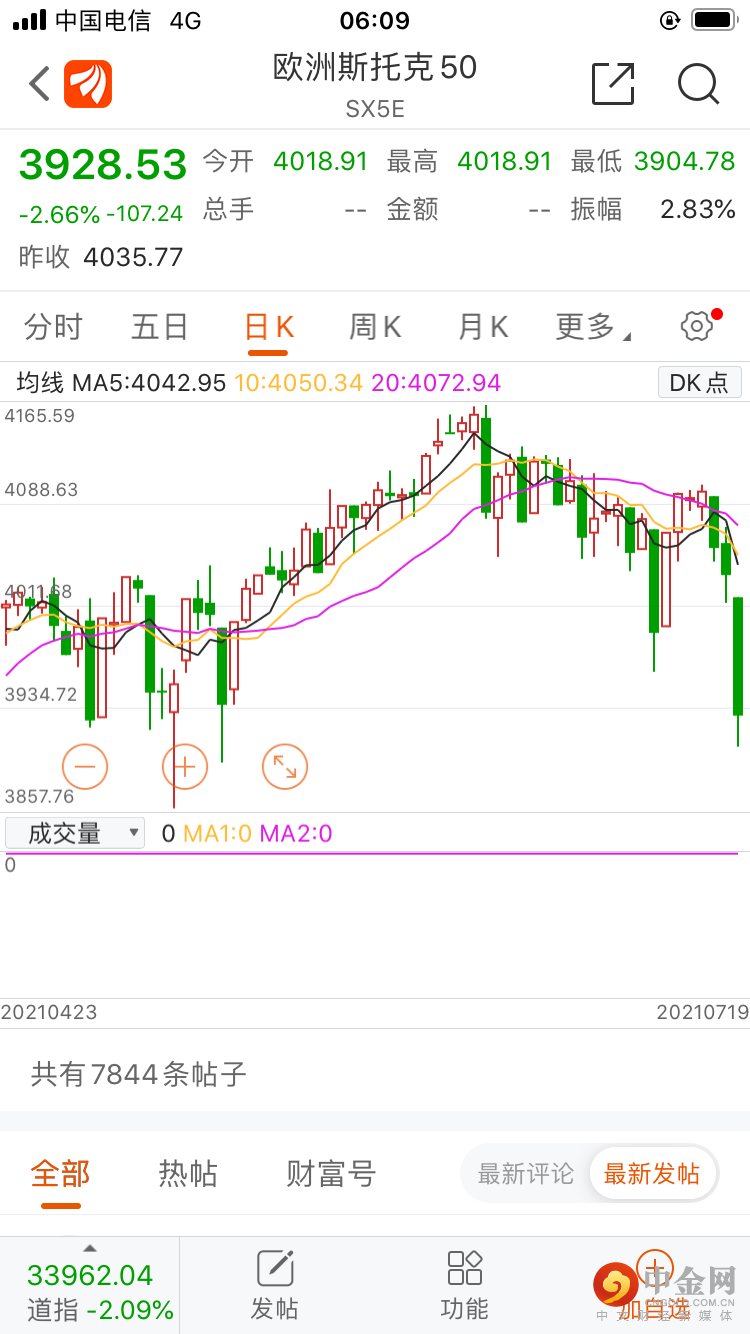Switch to the 全部 posts tab
This screenshot has height=1334, width=750.
(x=60, y=1173)
